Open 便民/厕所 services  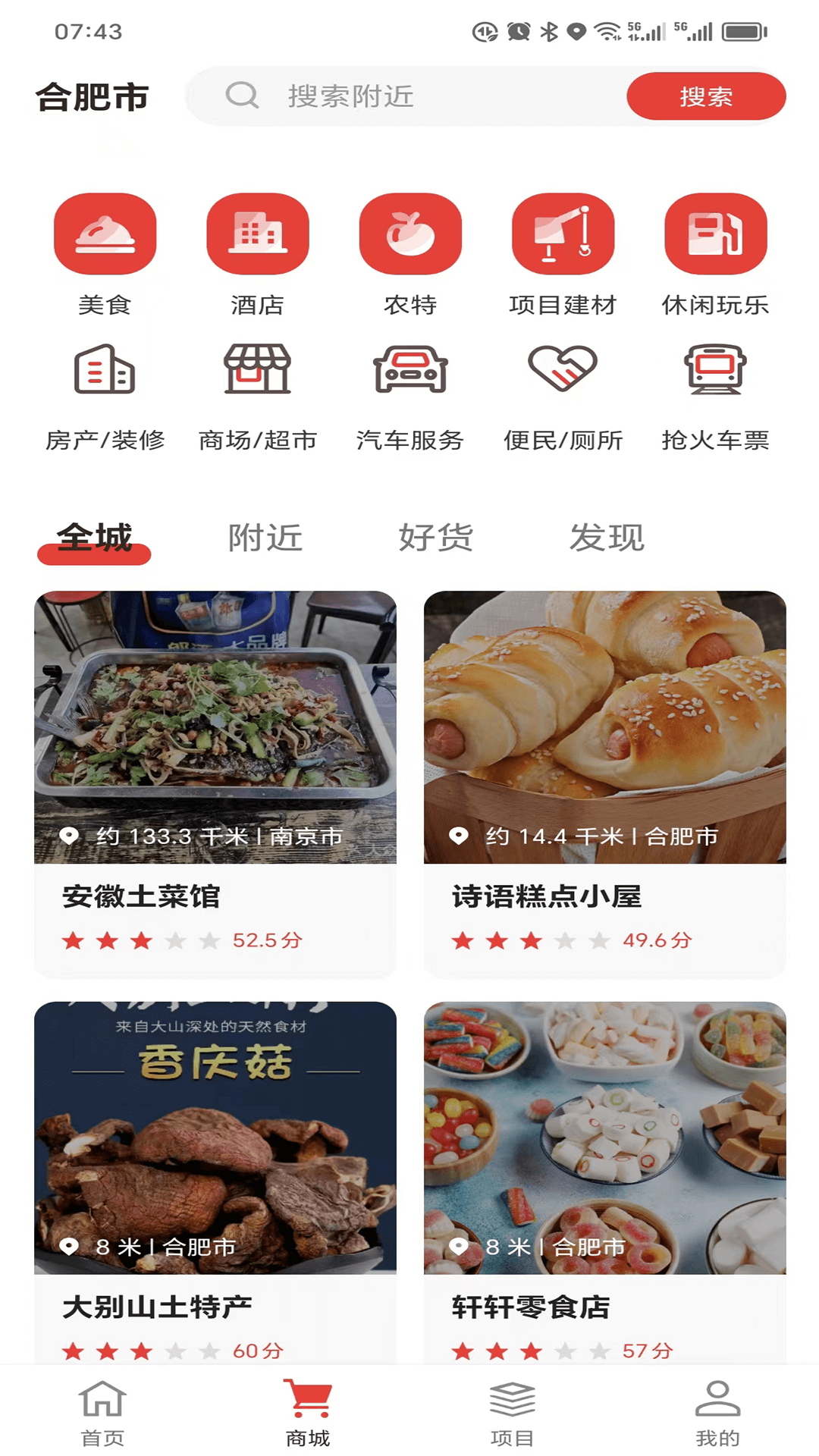click(563, 396)
